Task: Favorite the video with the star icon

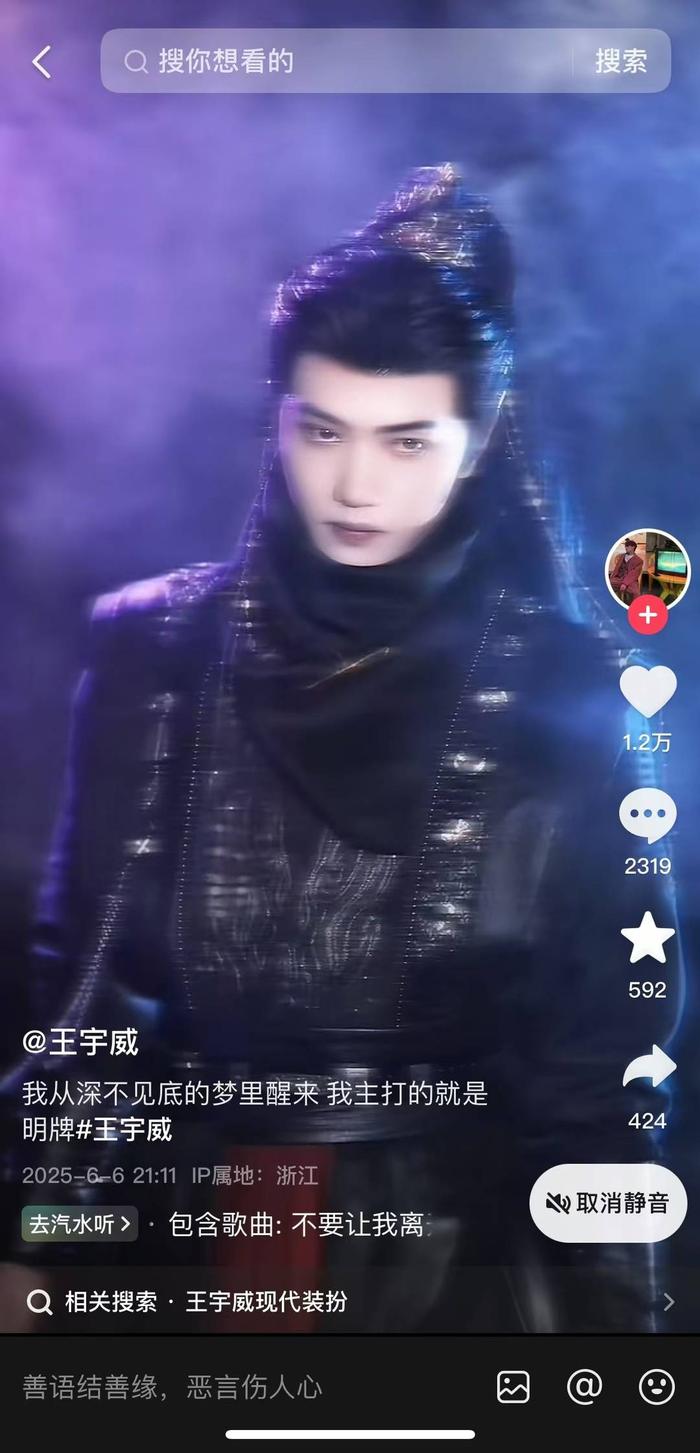Action: [647, 938]
